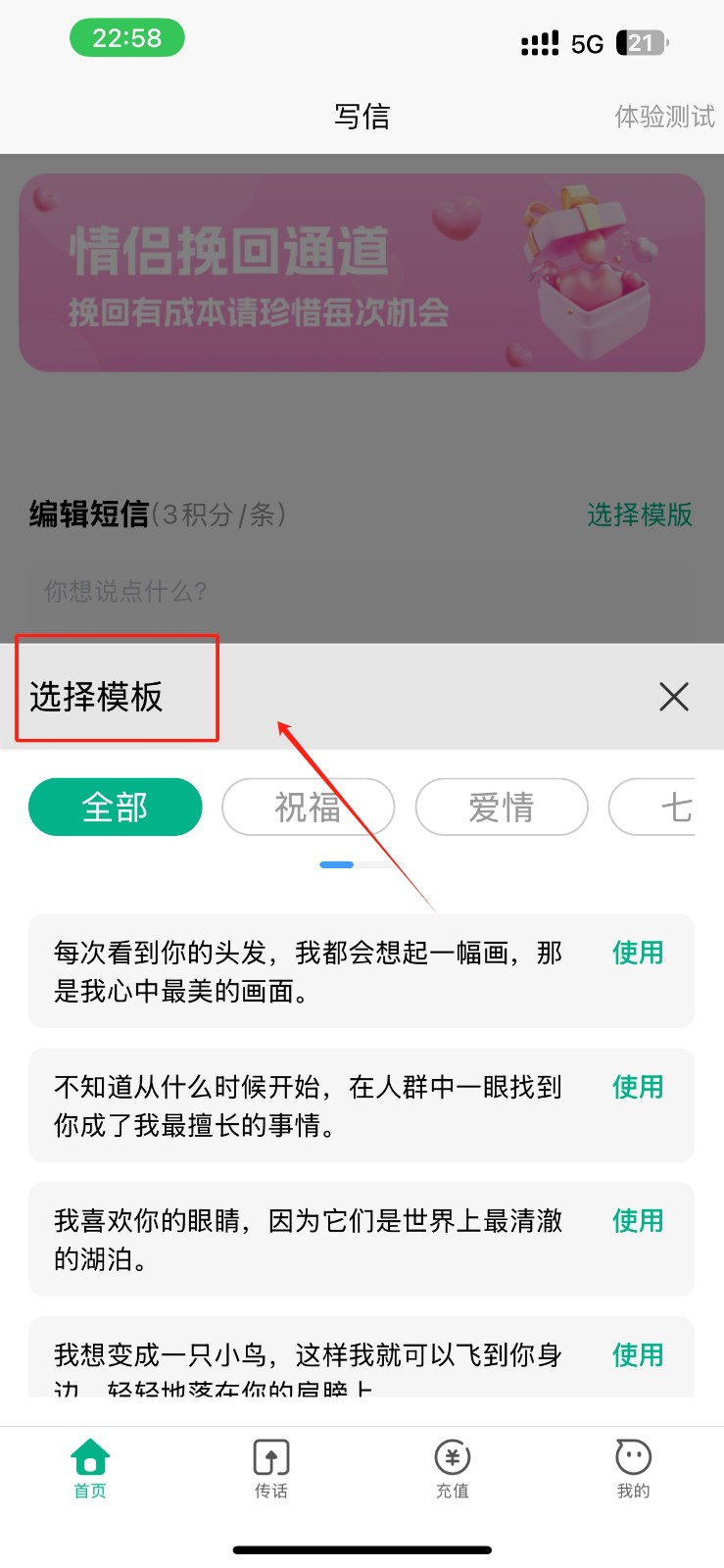724x1568 pixels.
Task: Use the template about 你的头发
Action: (x=638, y=953)
